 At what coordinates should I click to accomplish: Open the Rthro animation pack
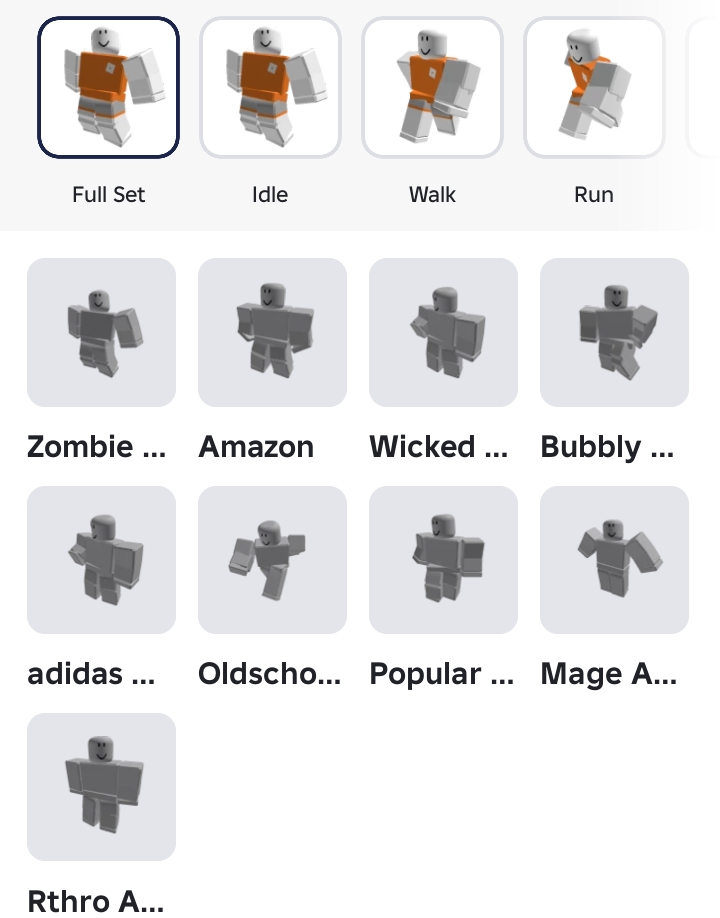(101, 787)
